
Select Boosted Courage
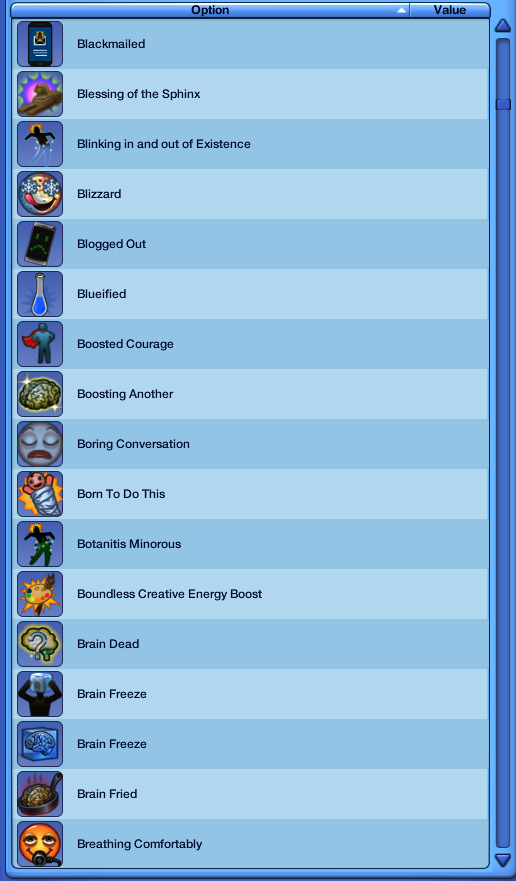tap(250, 344)
